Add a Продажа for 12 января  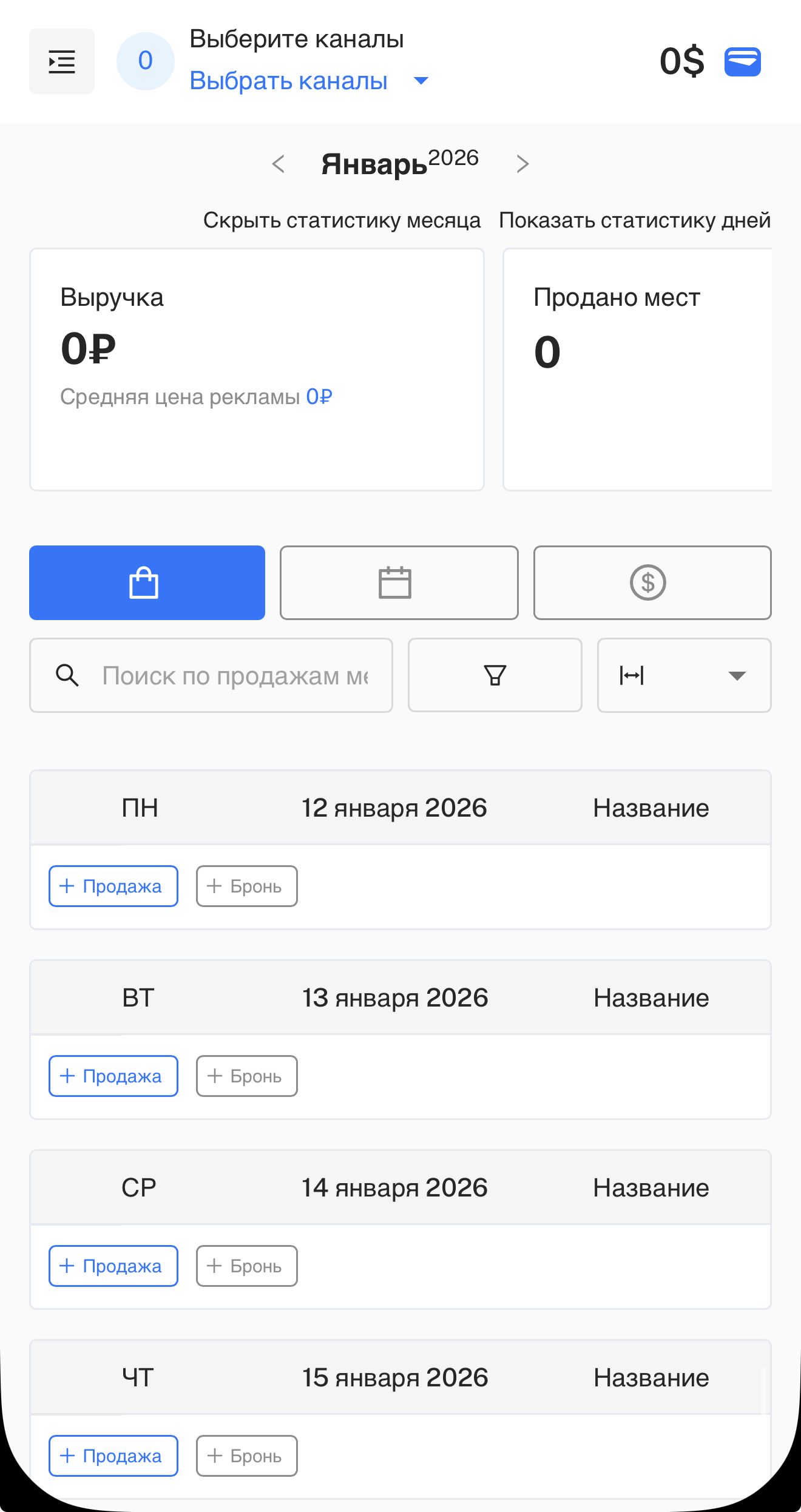(113, 886)
